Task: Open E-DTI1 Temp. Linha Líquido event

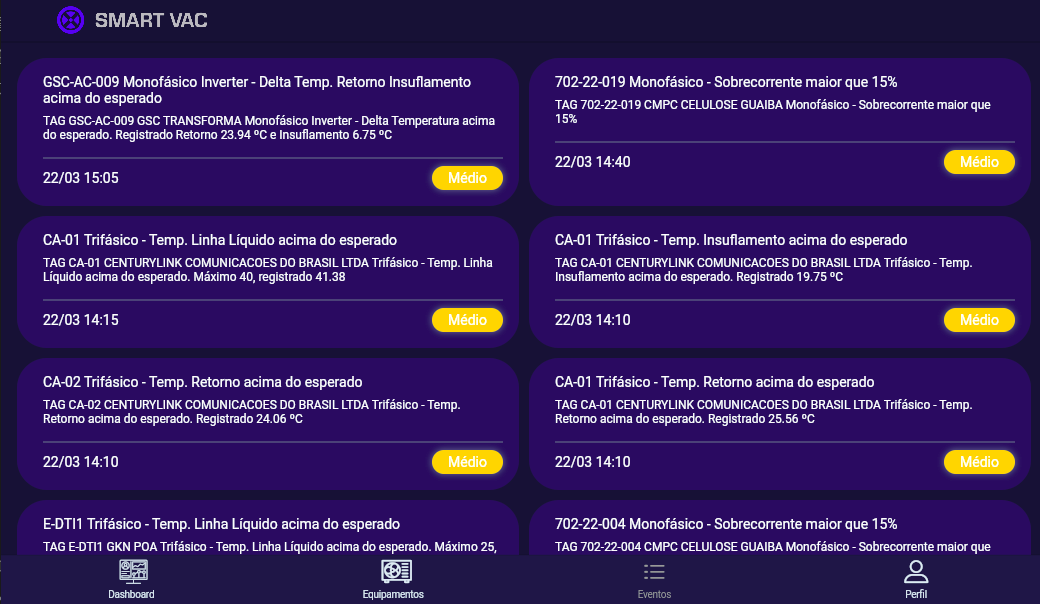Action: pos(268,530)
